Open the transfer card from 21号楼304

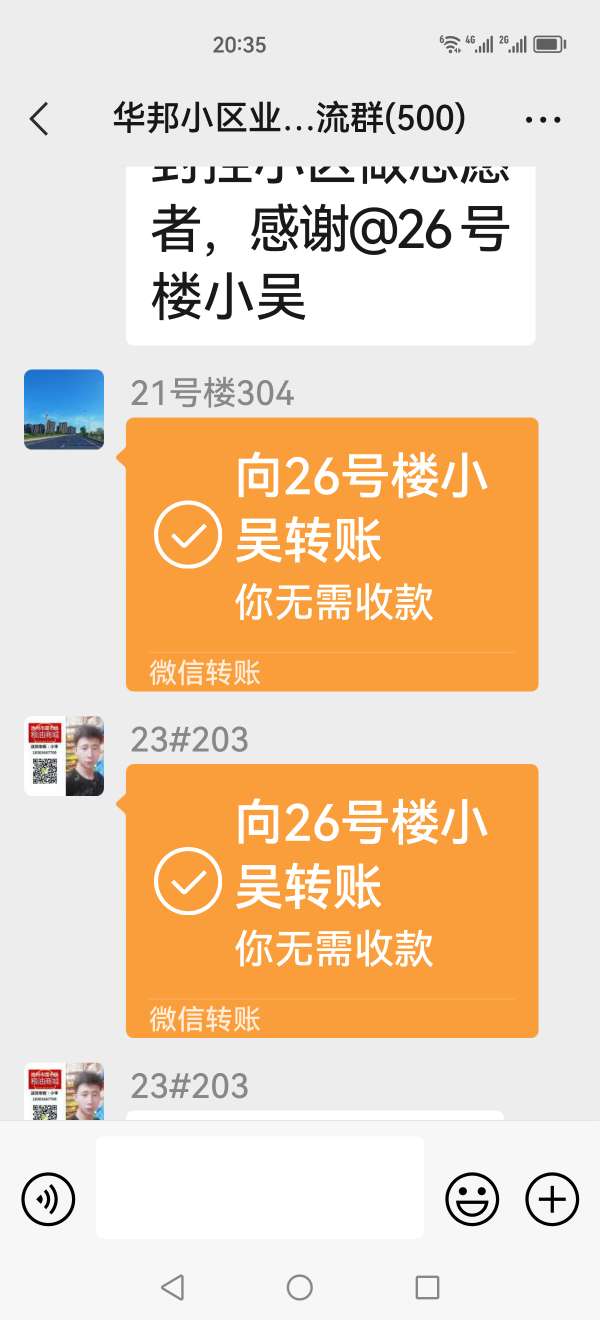click(x=332, y=554)
